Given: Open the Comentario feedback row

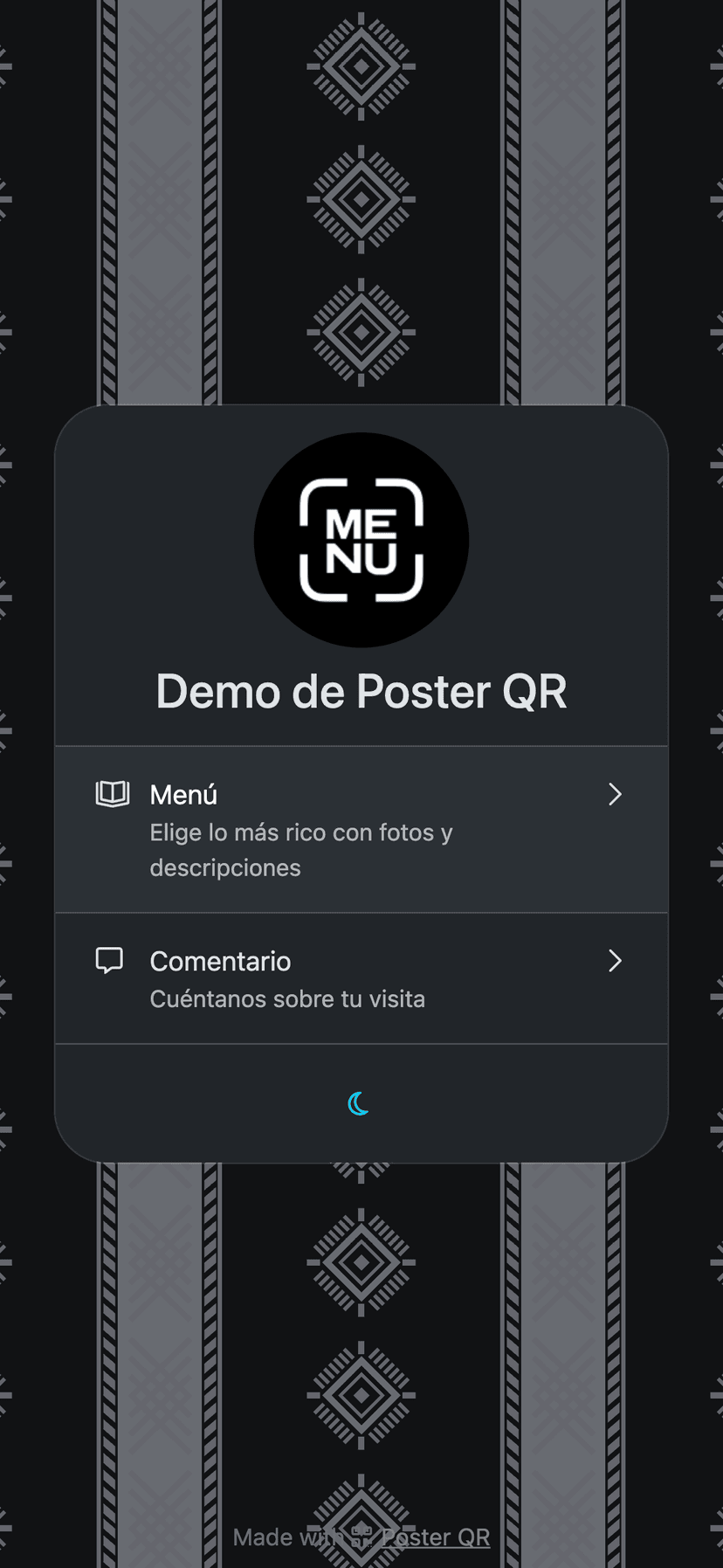Looking at the screenshot, I should tap(361, 978).
